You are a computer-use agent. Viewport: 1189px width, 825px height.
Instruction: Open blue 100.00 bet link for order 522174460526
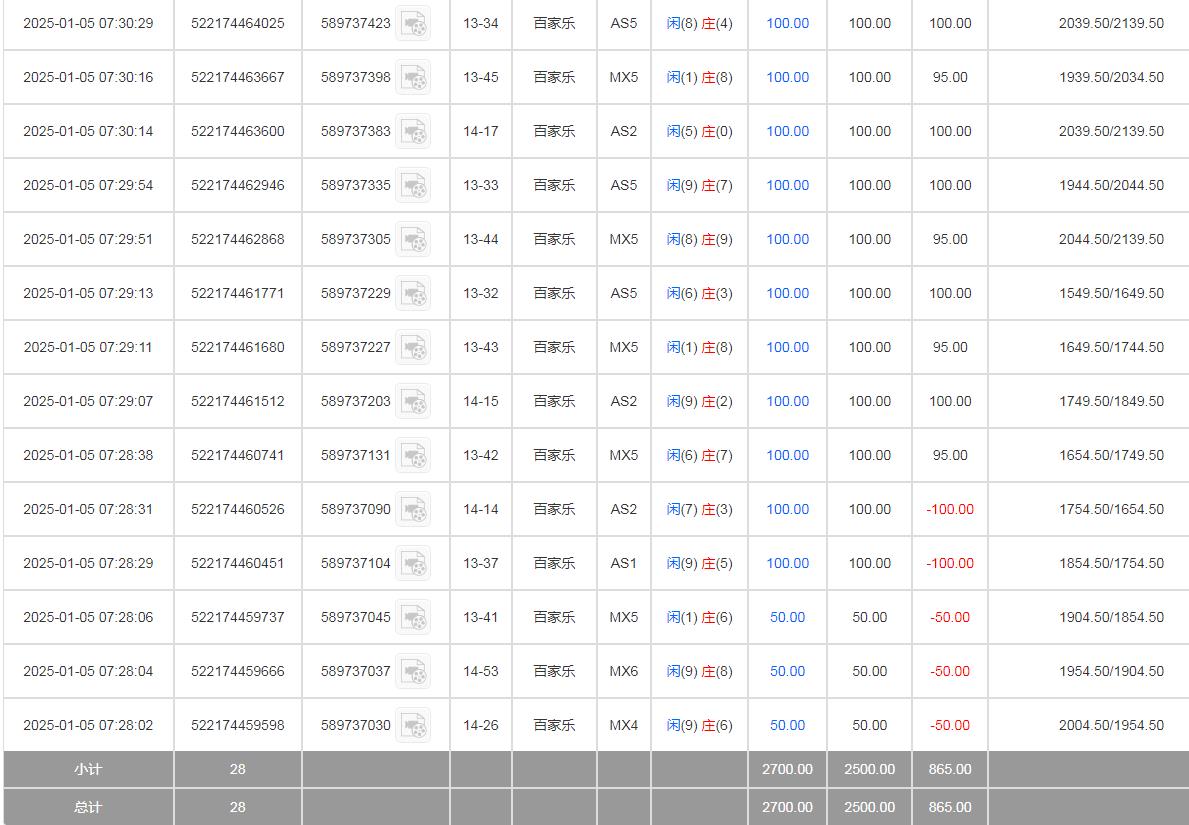pos(787,509)
